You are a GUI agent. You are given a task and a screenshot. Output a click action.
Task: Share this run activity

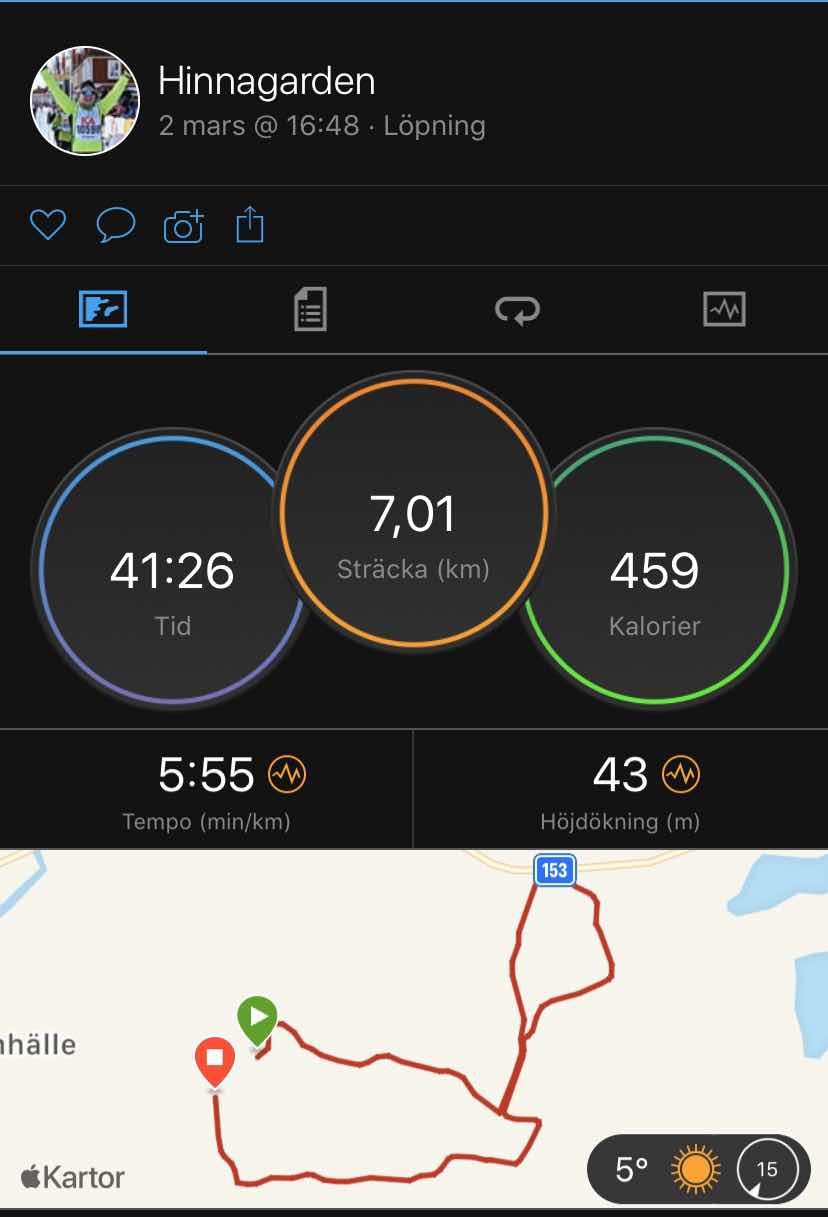click(x=250, y=225)
